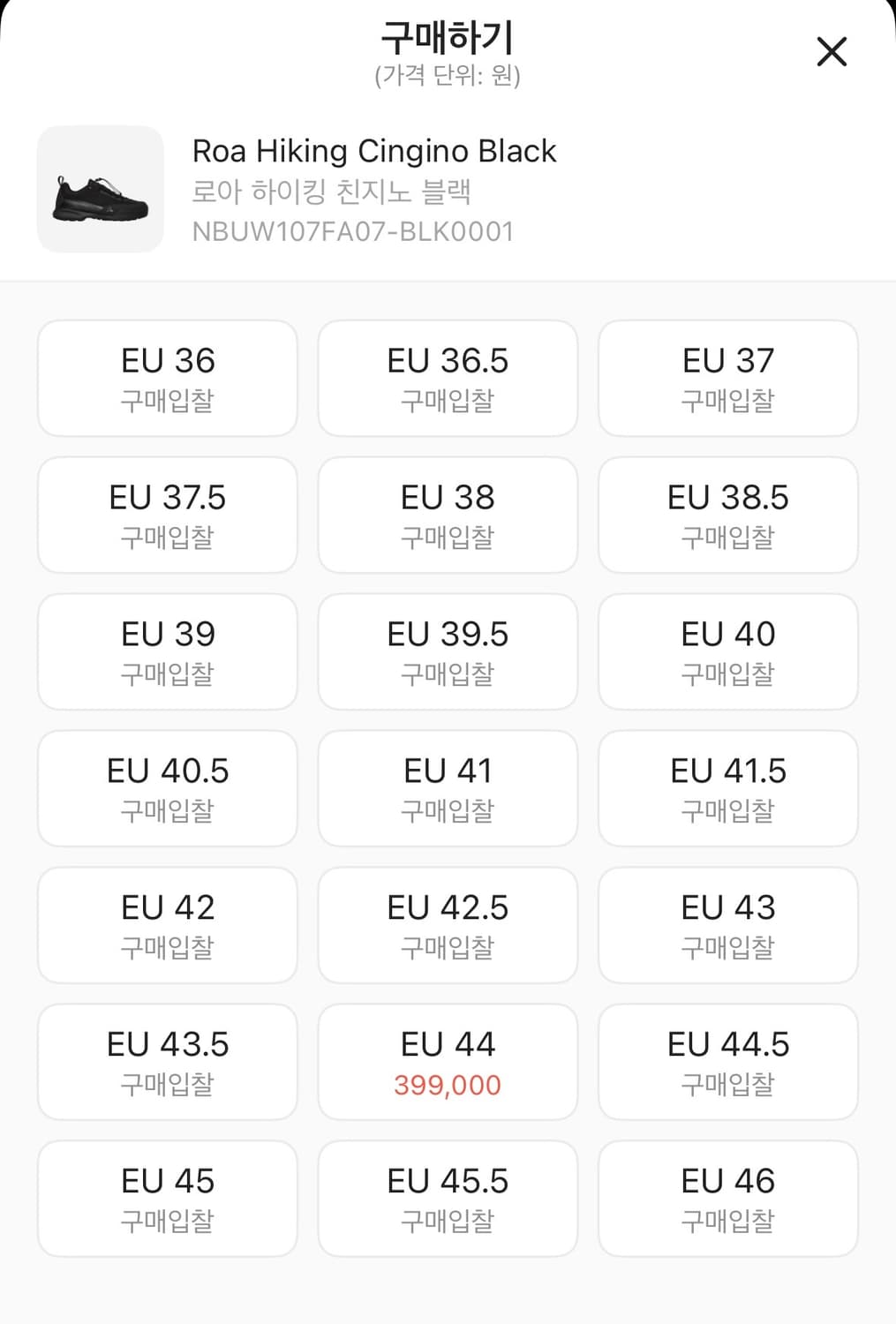896x1324 pixels.
Task: Tap the EU 41 size
Action: click(448, 789)
